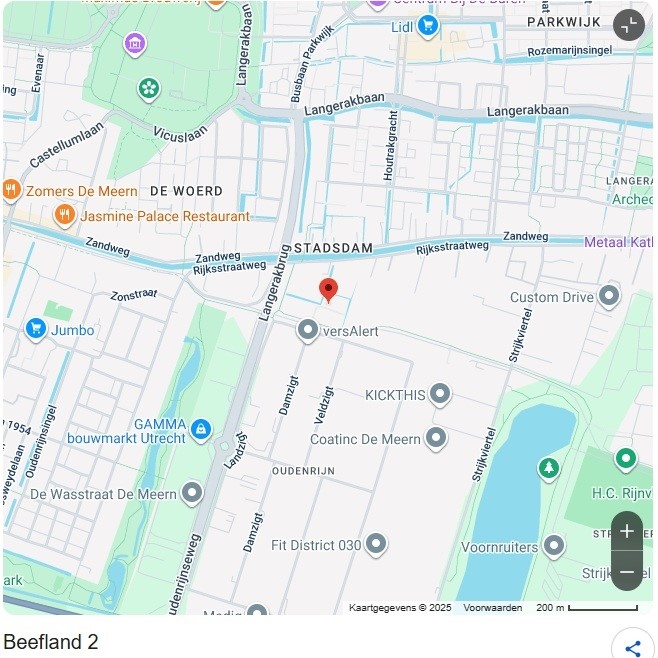Zoom out on the map
The height and width of the screenshot is (658, 658).
pos(627,571)
